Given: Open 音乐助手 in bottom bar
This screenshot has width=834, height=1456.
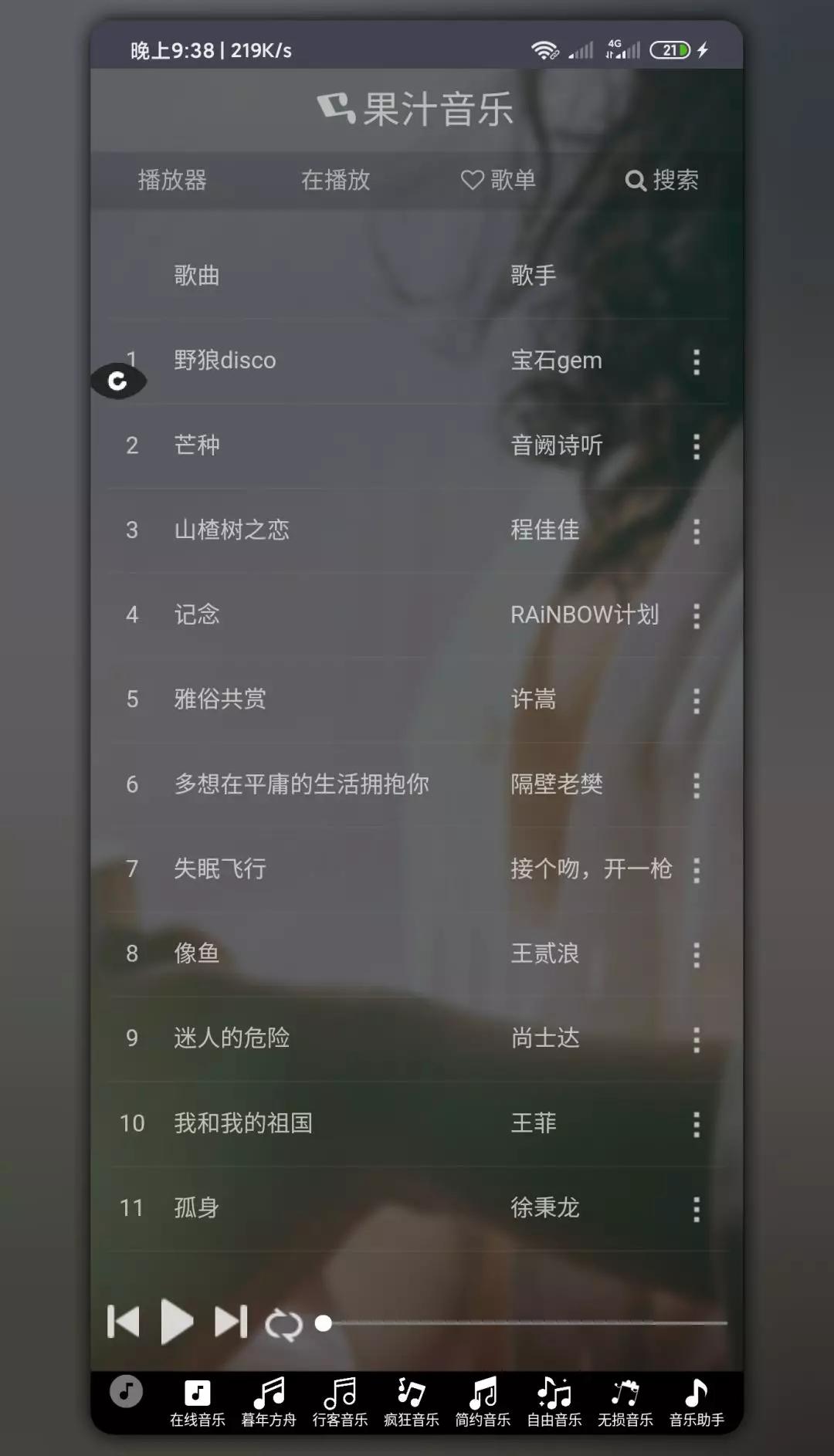Looking at the screenshot, I should (x=696, y=1402).
